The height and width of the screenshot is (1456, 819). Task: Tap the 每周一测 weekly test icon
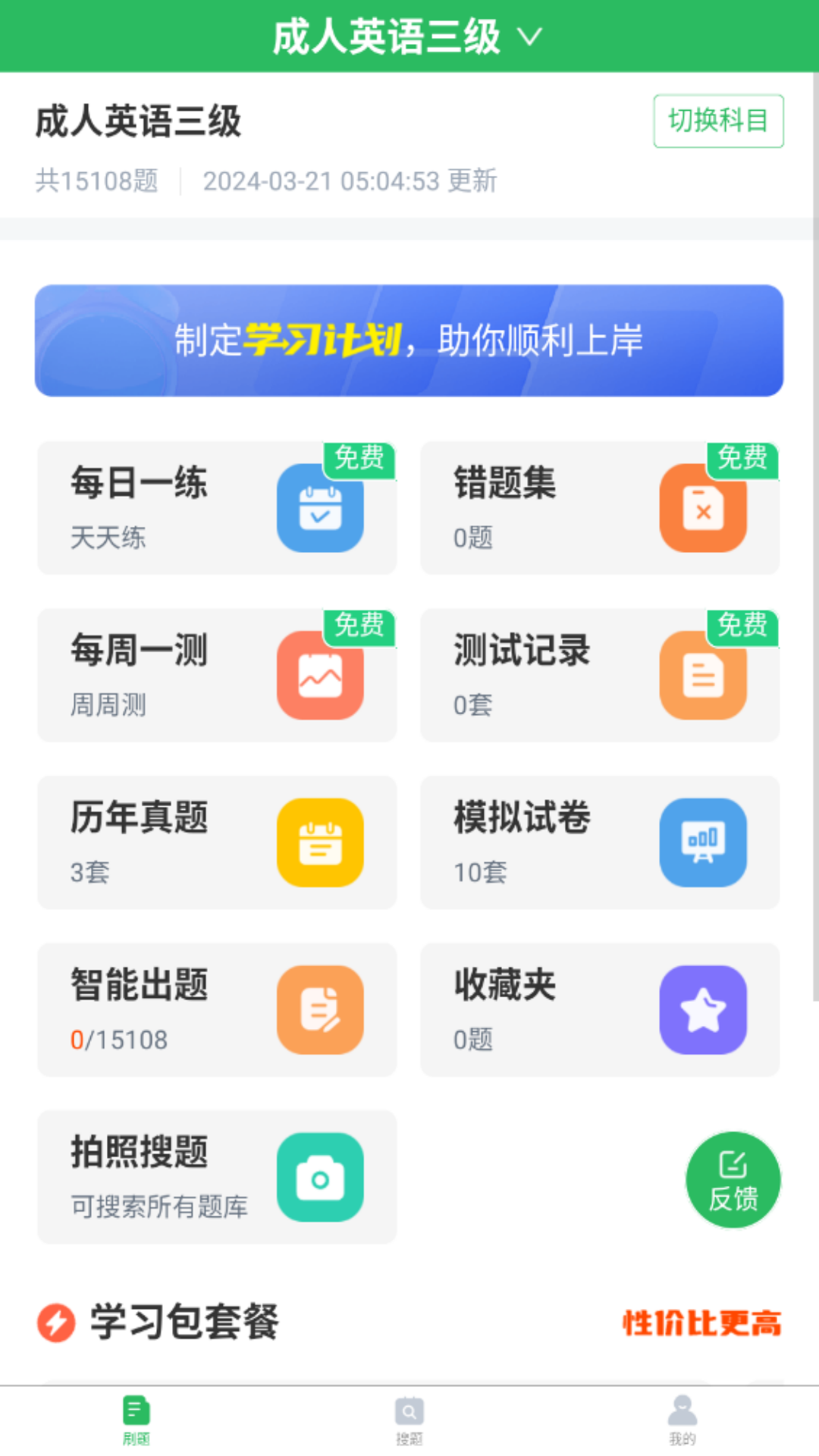pyautogui.click(x=321, y=675)
